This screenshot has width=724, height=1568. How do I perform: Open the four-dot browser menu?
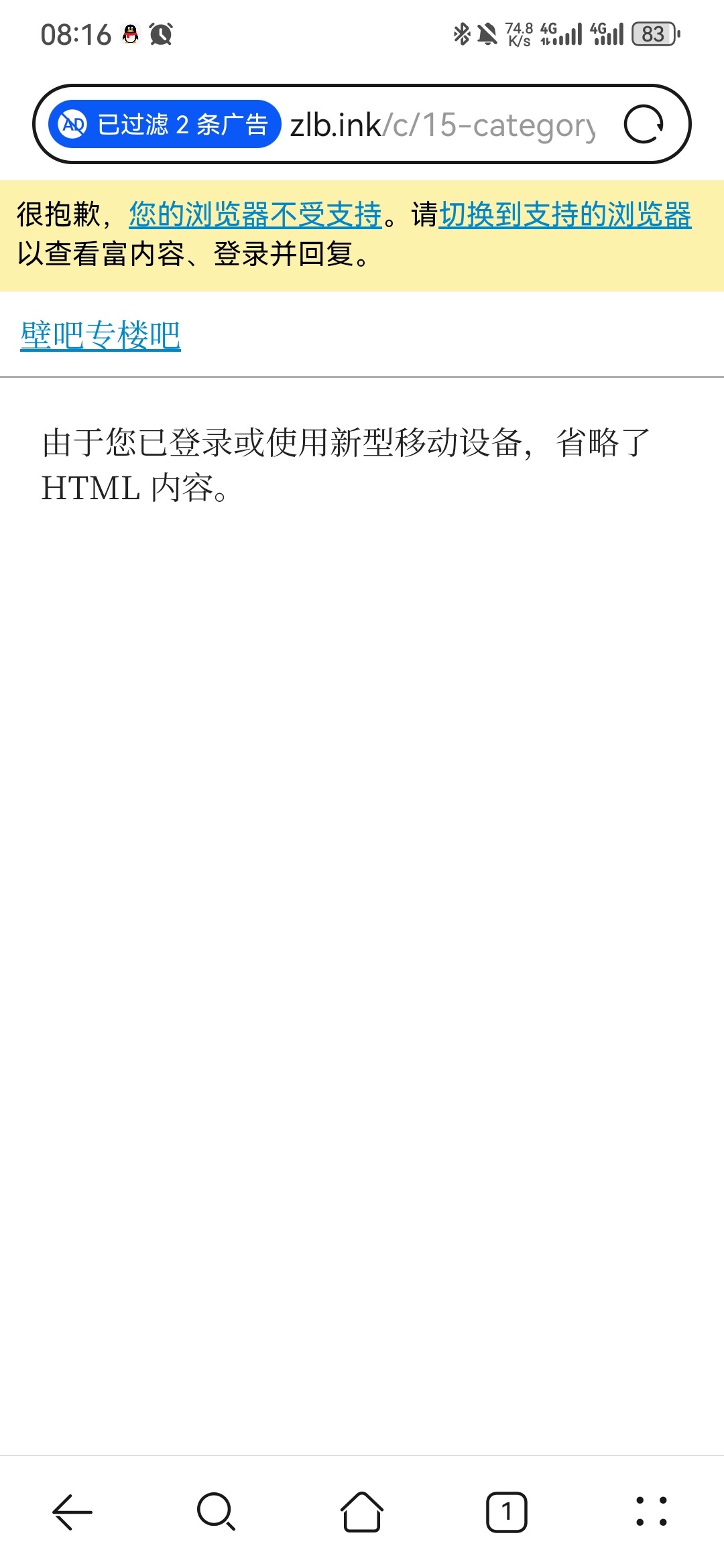coord(651,1512)
